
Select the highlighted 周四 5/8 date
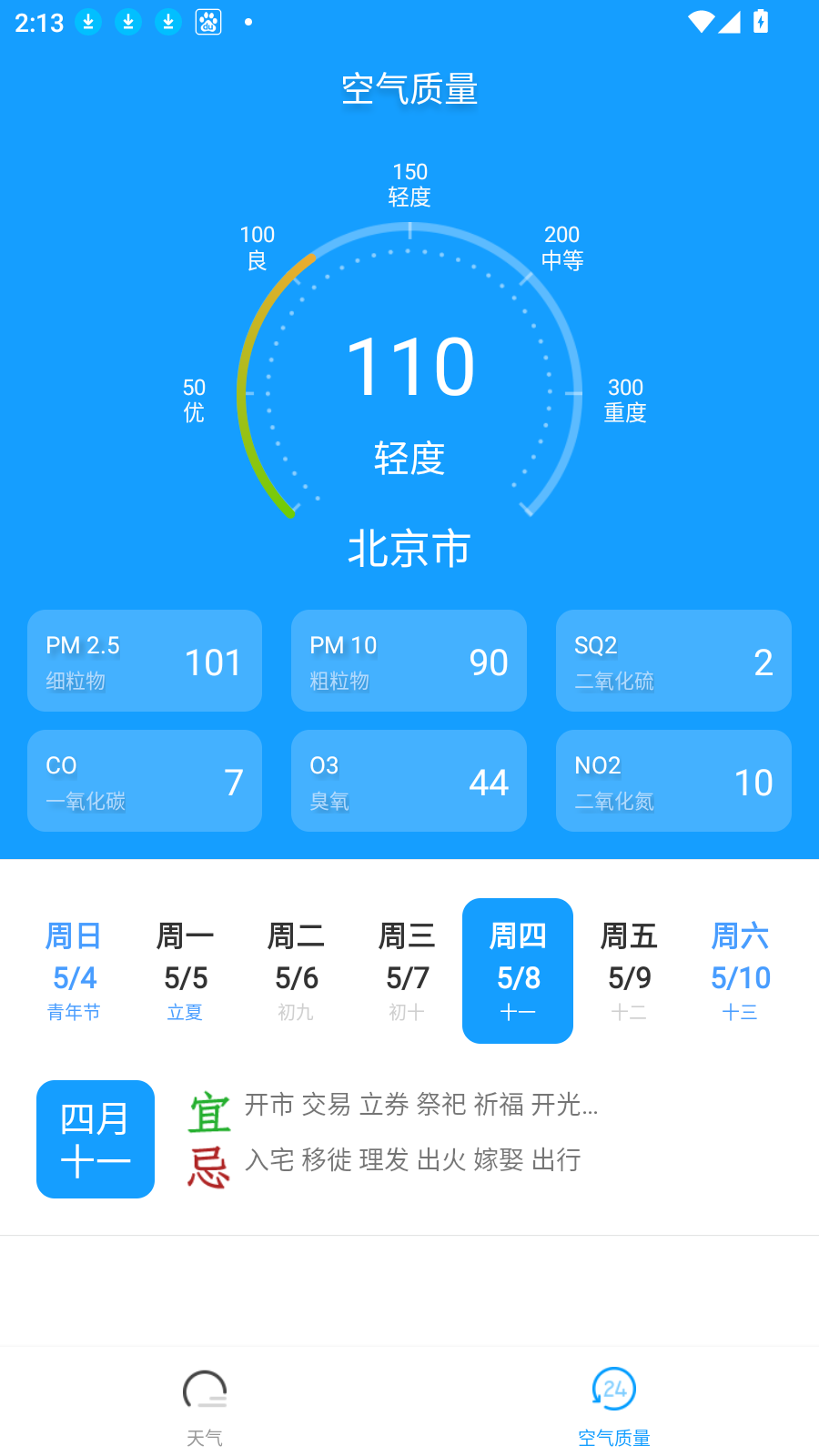pos(518,971)
